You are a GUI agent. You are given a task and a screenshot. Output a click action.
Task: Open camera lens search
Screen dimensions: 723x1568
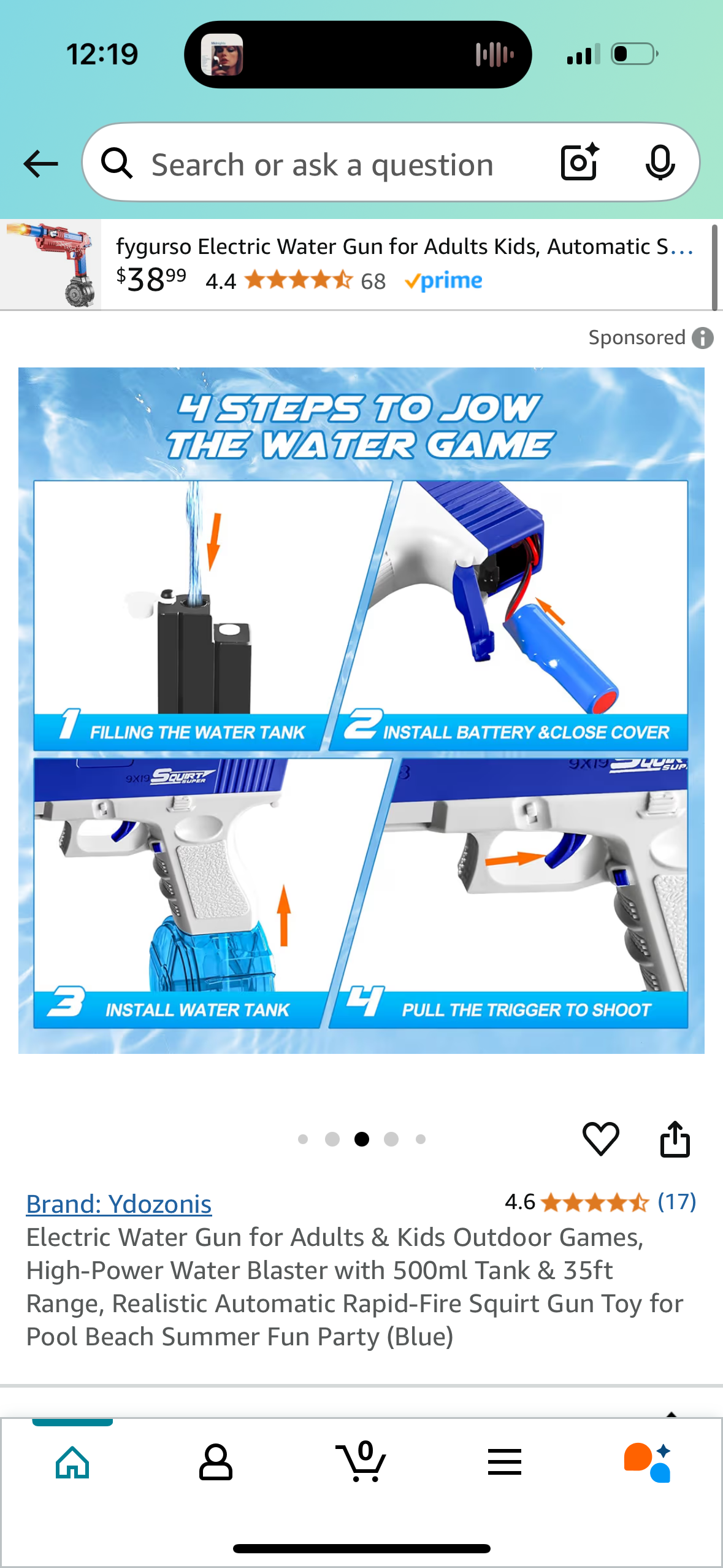click(580, 163)
